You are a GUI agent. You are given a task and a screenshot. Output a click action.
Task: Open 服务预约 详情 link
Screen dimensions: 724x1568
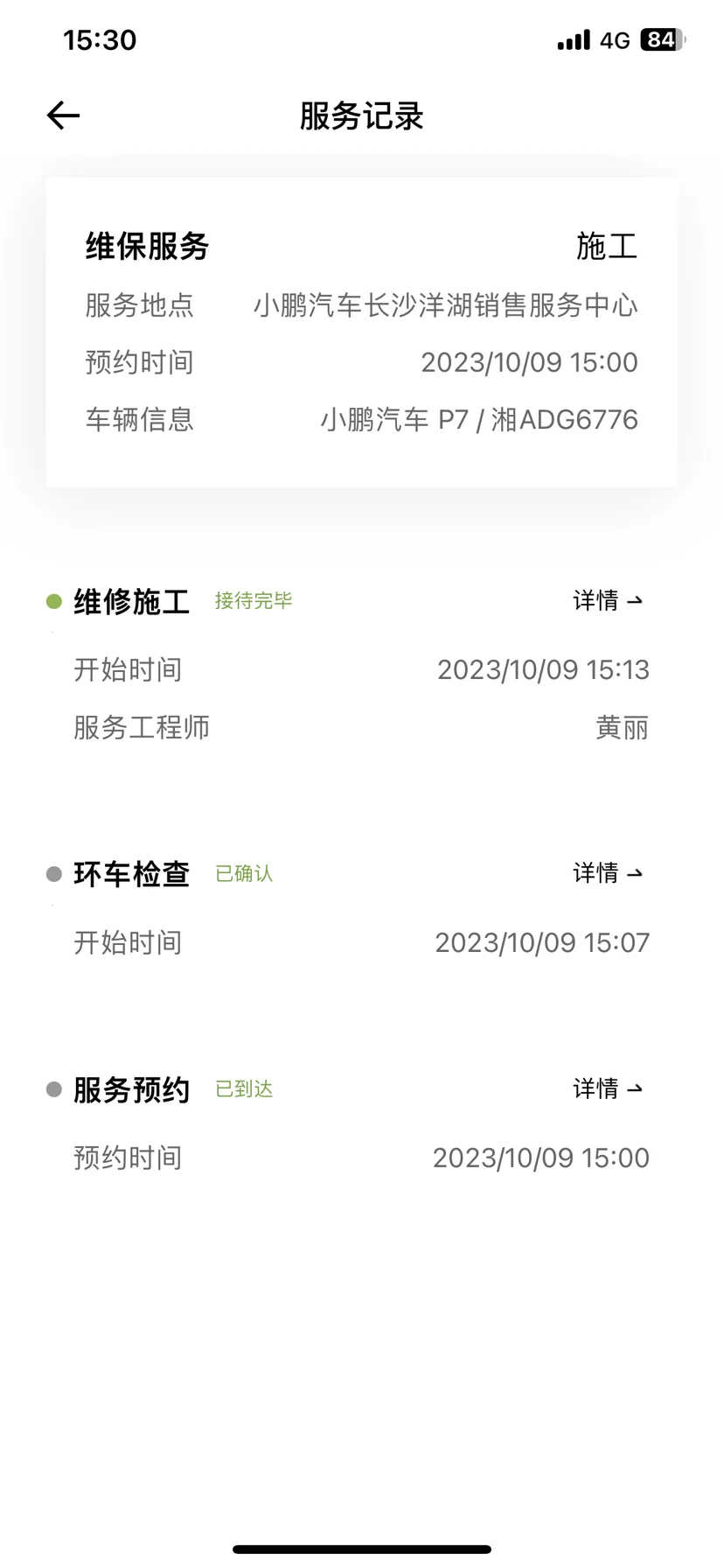click(x=608, y=1088)
